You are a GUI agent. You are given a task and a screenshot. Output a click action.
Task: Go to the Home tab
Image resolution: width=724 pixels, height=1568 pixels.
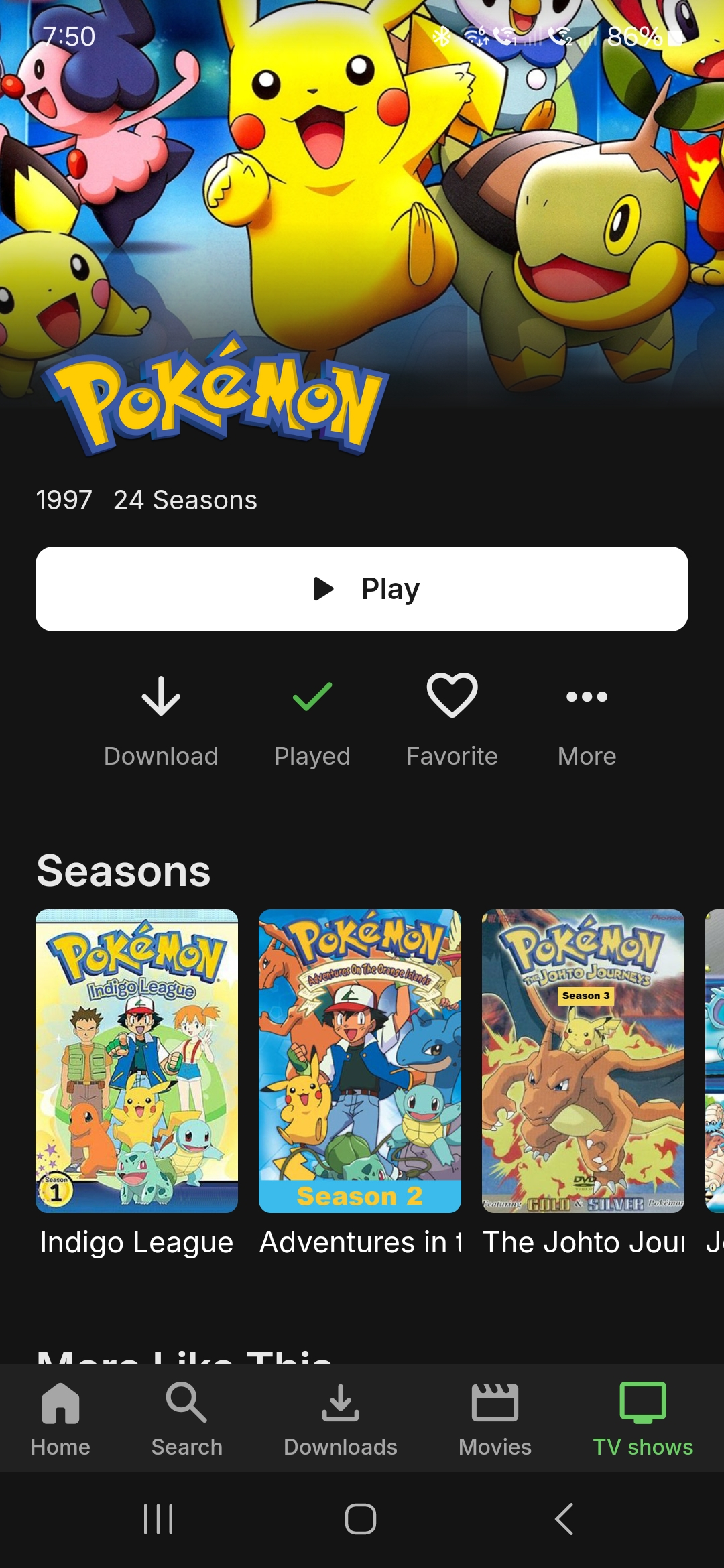pyautogui.click(x=60, y=1419)
